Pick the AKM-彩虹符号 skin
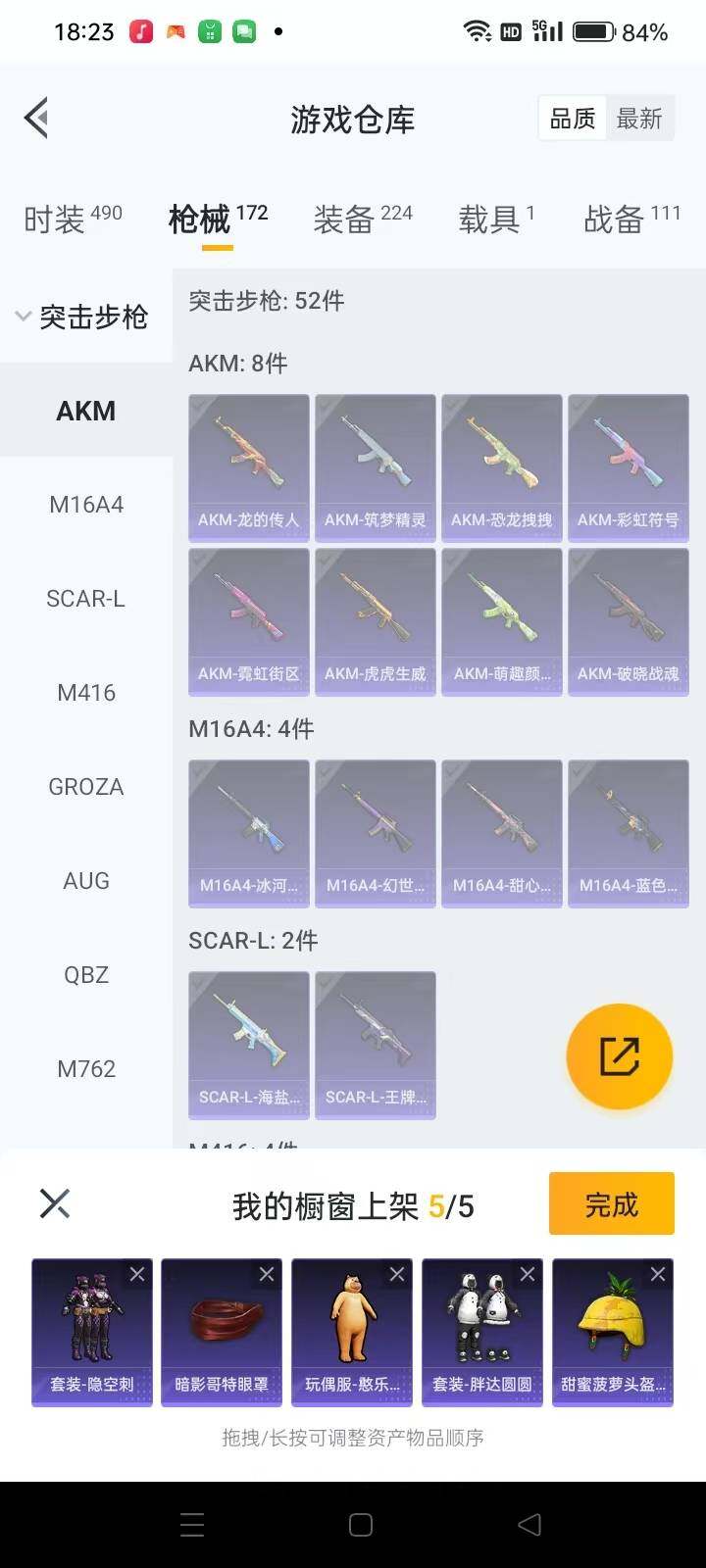The width and height of the screenshot is (706, 1568). [x=629, y=467]
